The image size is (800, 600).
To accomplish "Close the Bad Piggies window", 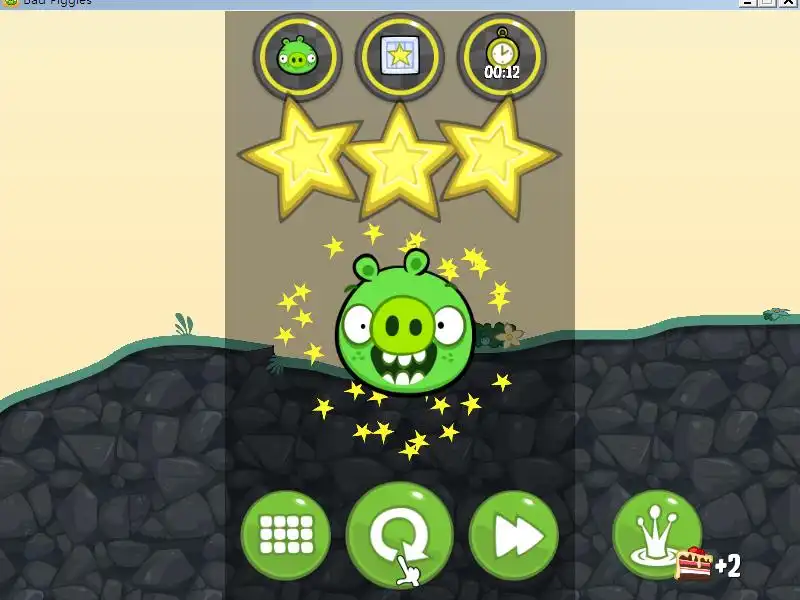I will pyautogui.click(x=789, y=3).
